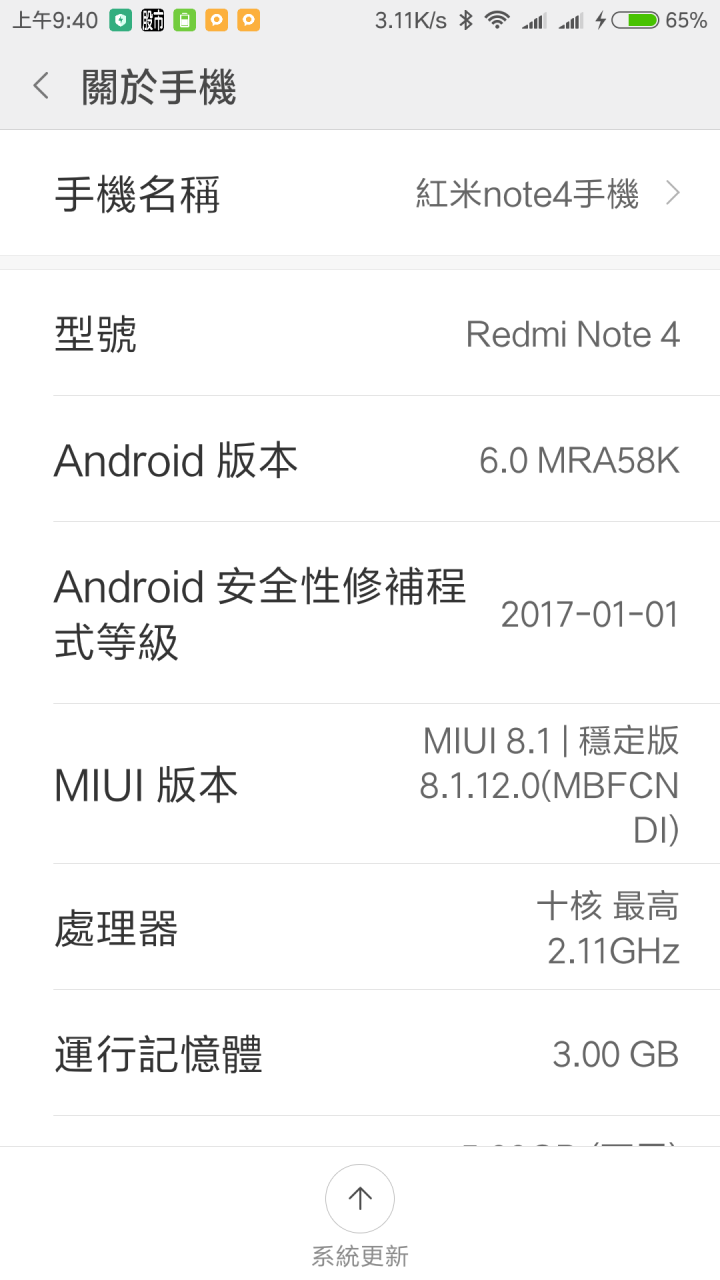Image resolution: width=720 pixels, height=1280 pixels.
Task: Tap the 型號 row
Action: [x=360, y=334]
